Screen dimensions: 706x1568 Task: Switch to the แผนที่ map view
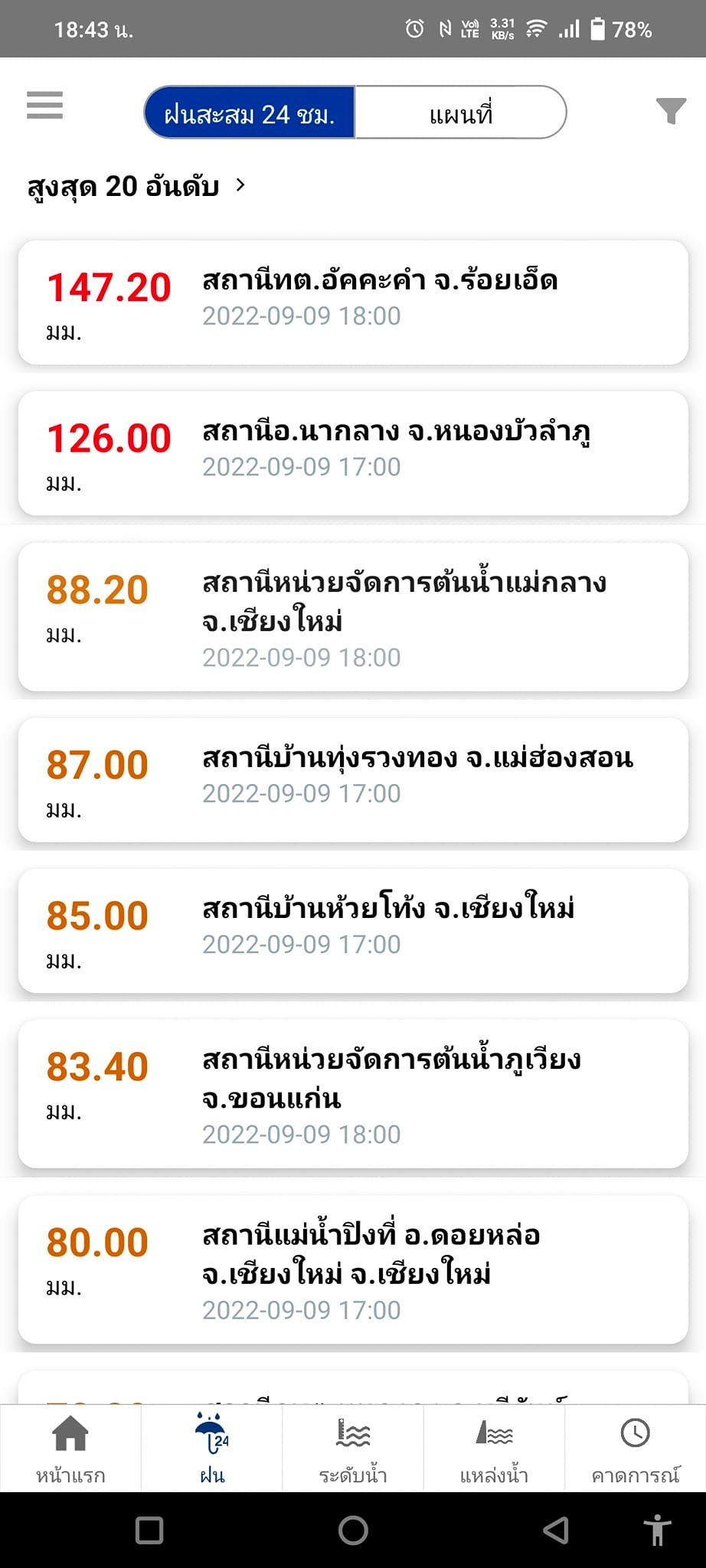coord(460,113)
